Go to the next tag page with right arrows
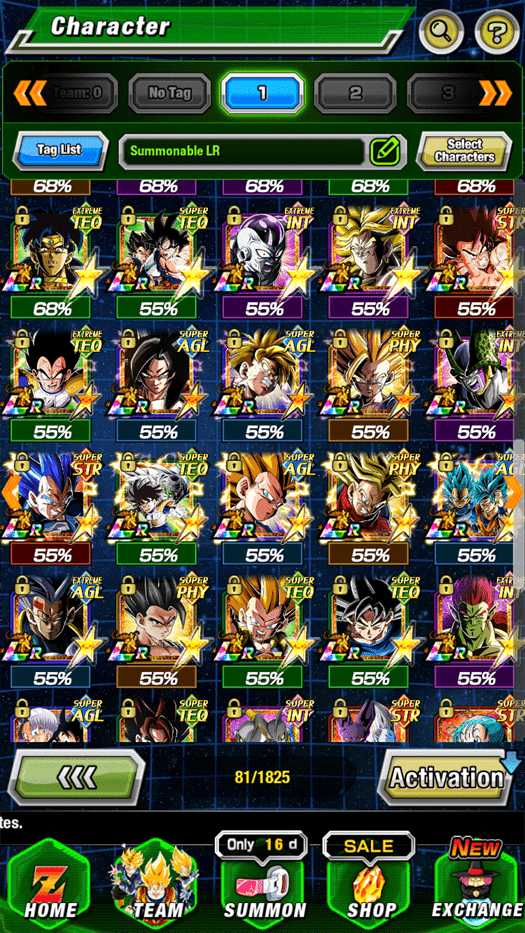The width and height of the screenshot is (525, 933). click(495, 93)
